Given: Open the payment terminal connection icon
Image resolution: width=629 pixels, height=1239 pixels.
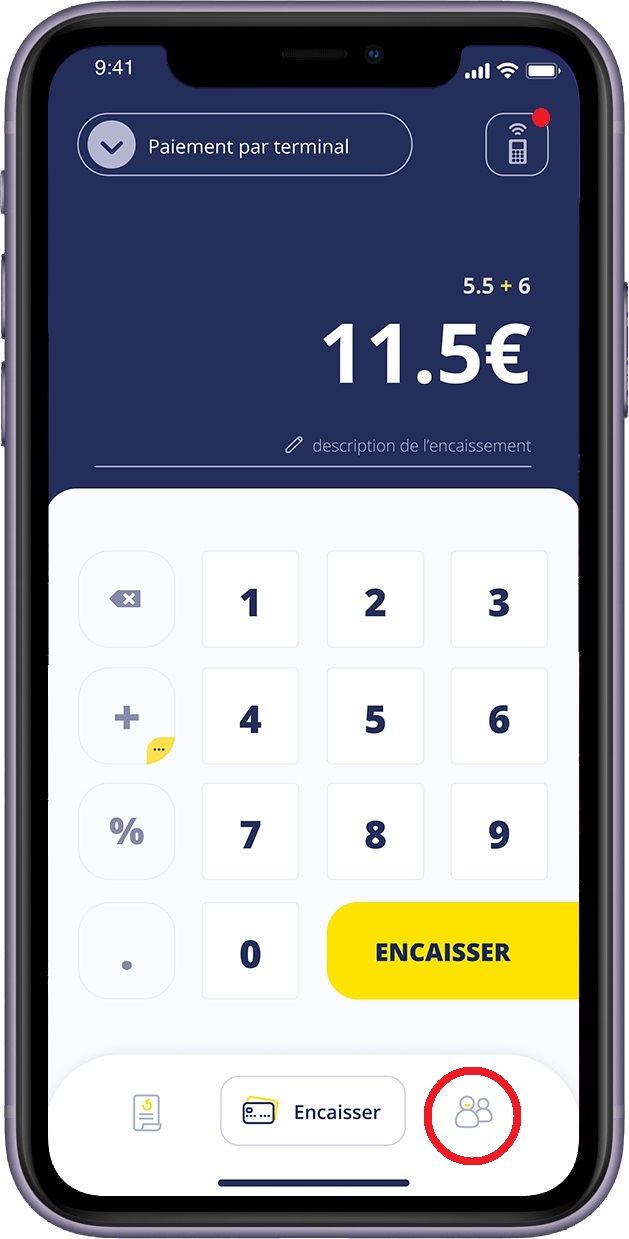Looking at the screenshot, I should (517, 147).
